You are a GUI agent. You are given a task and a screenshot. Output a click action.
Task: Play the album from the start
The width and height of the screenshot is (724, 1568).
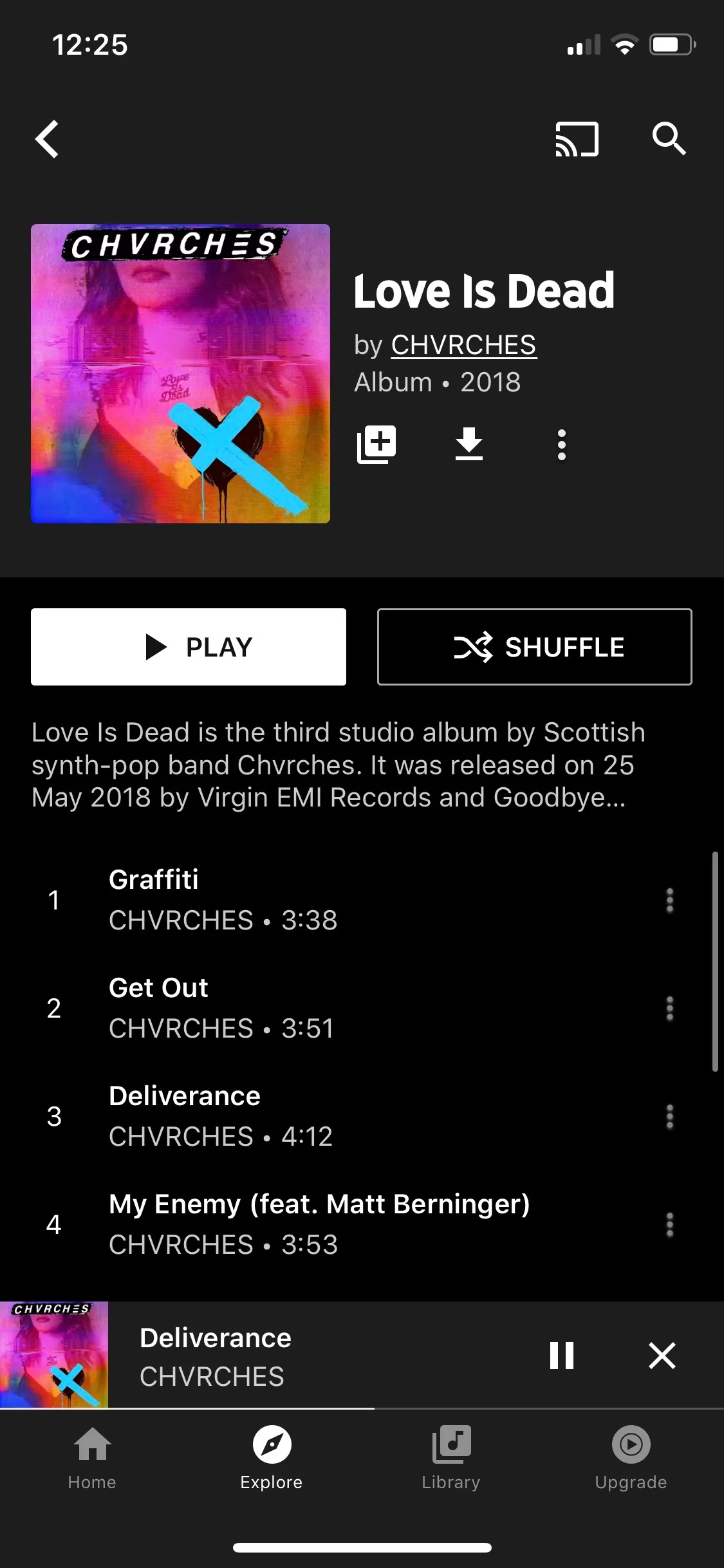(189, 647)
